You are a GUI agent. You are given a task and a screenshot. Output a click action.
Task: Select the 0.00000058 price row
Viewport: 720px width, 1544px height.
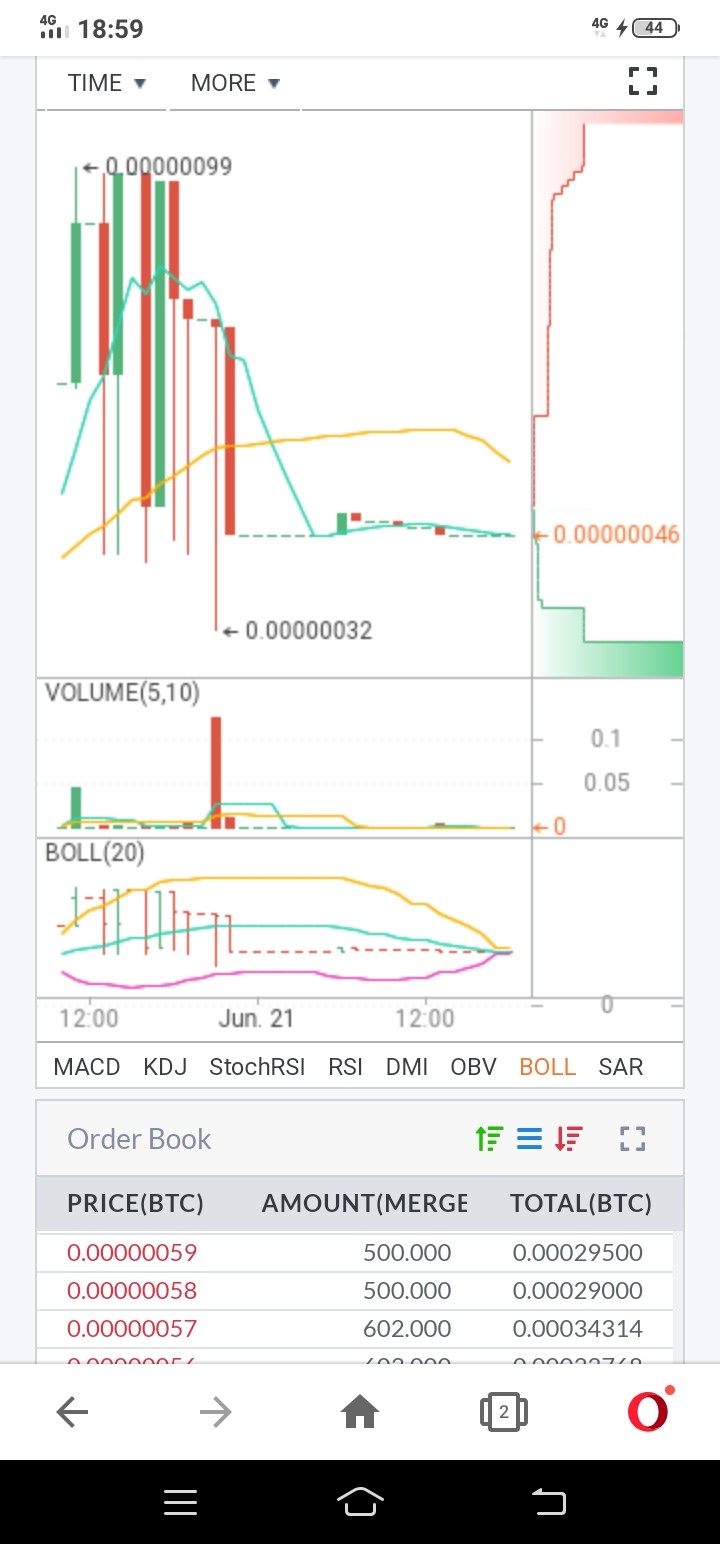pyautogui.click(x=355, y=1290)
